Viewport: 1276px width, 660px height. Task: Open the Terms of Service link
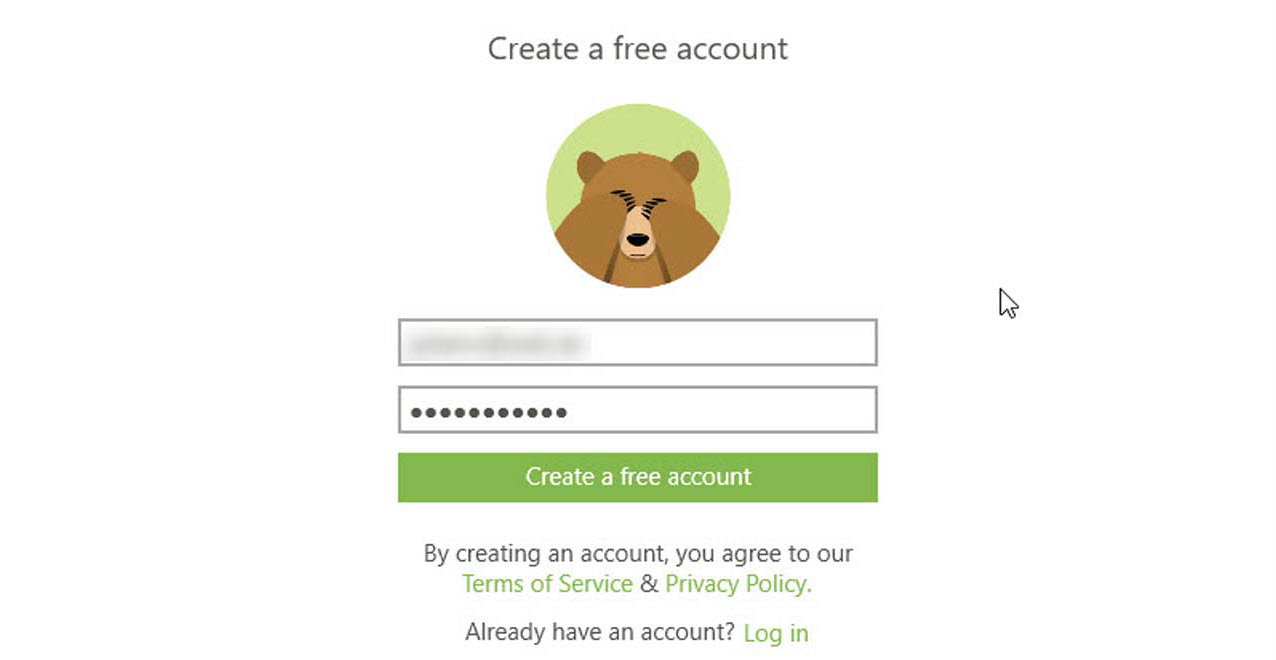tap(547, 584)
